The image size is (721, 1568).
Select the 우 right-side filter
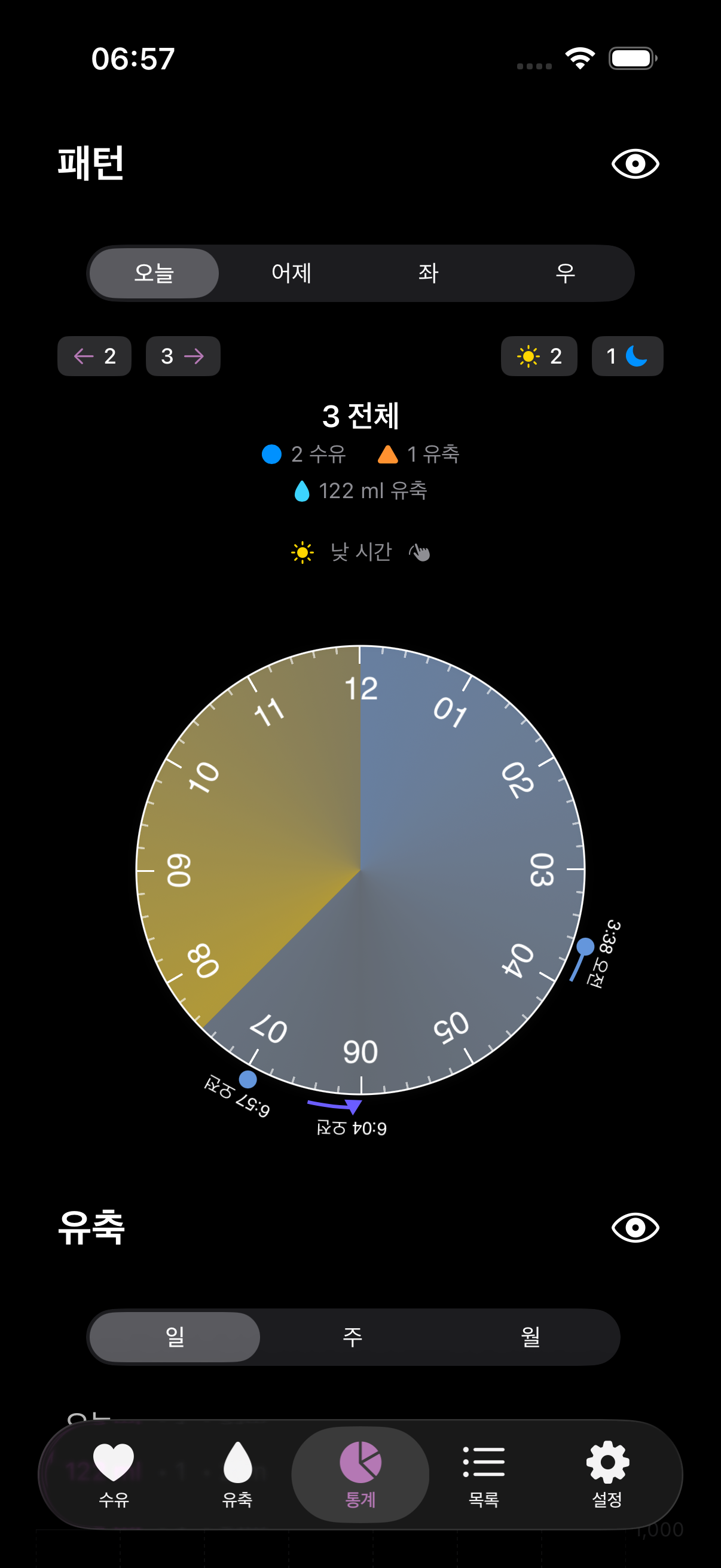click(566, 273)
